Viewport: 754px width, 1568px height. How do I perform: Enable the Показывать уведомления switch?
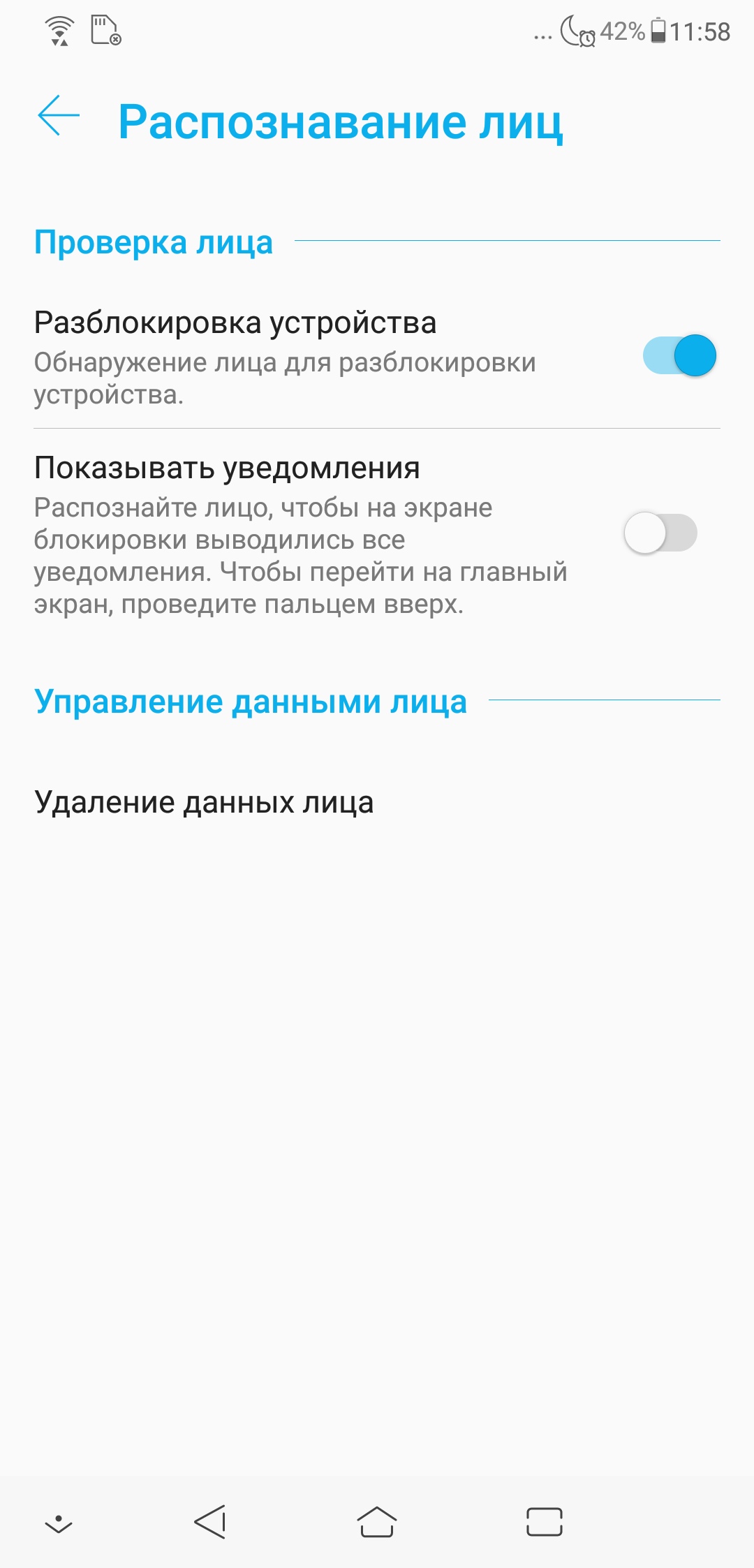click(x=660, y=533)
